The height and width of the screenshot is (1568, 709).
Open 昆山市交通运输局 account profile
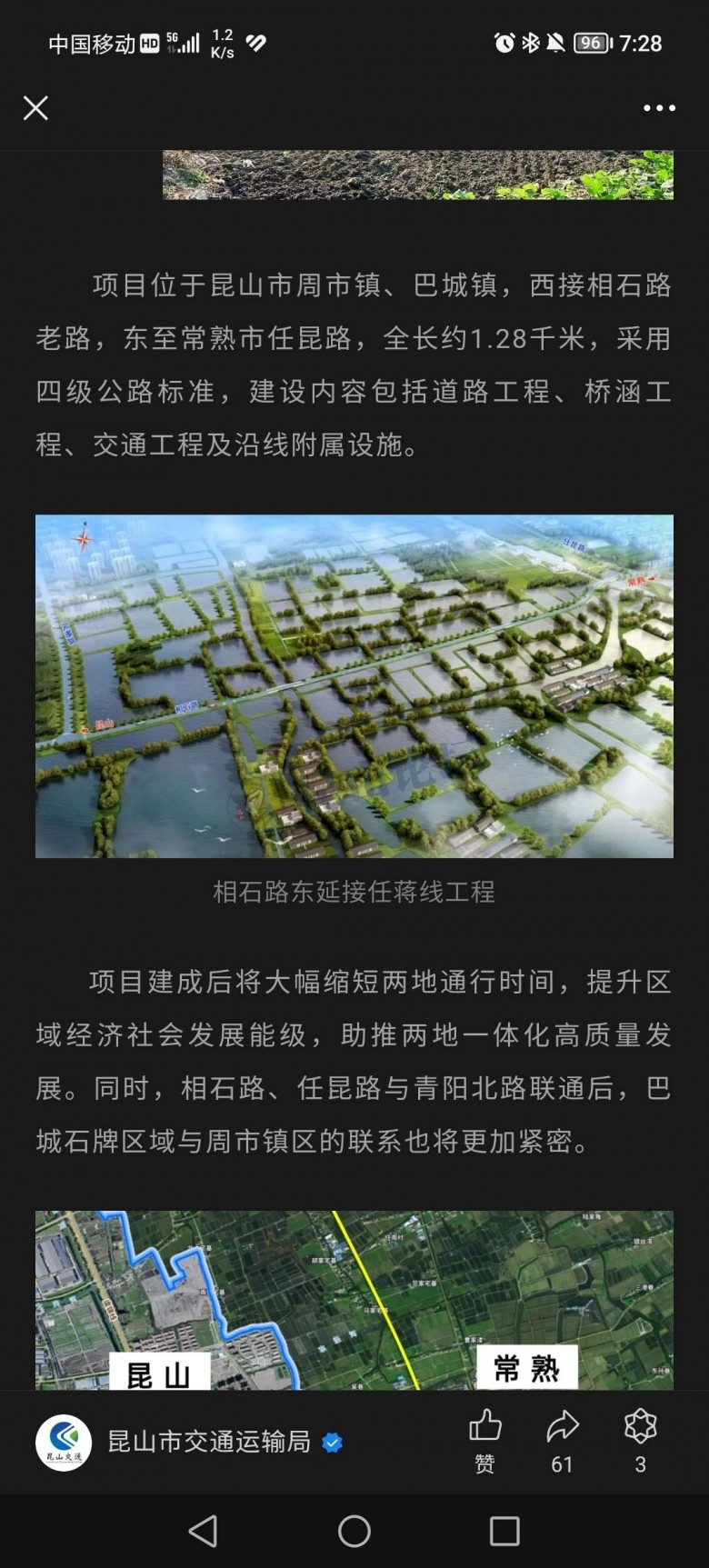coord(208,1442)
